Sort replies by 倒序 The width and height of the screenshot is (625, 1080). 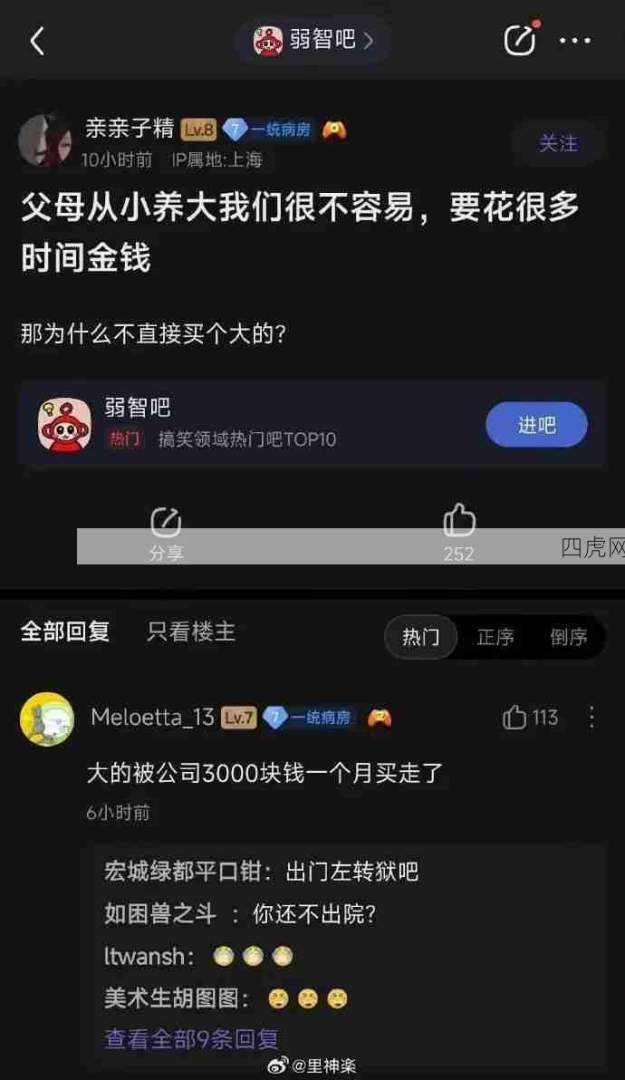pos(568,637)
